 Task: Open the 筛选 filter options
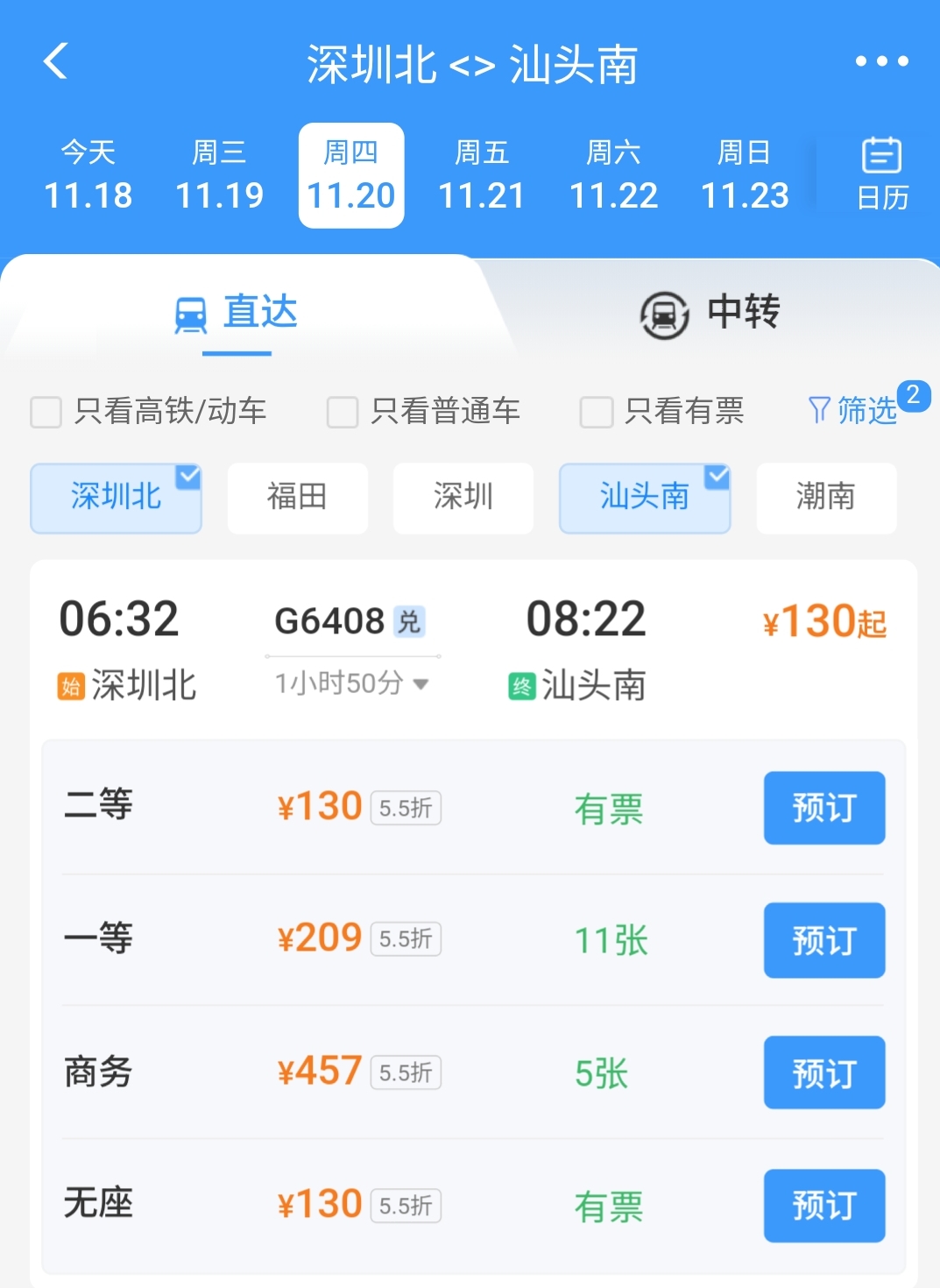click(853, 410)
